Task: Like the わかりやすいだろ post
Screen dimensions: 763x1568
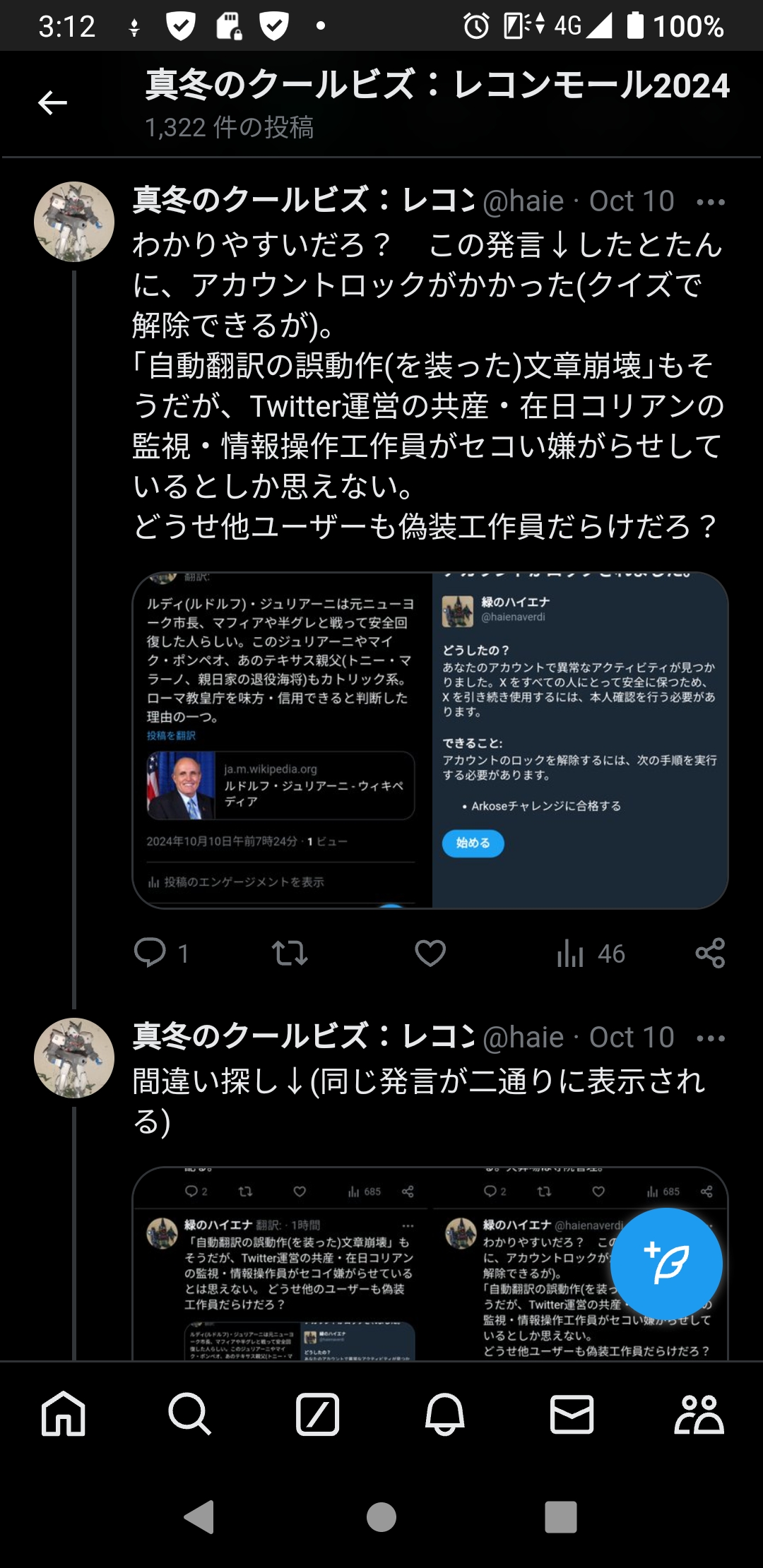Action: [x=430, y=953]
